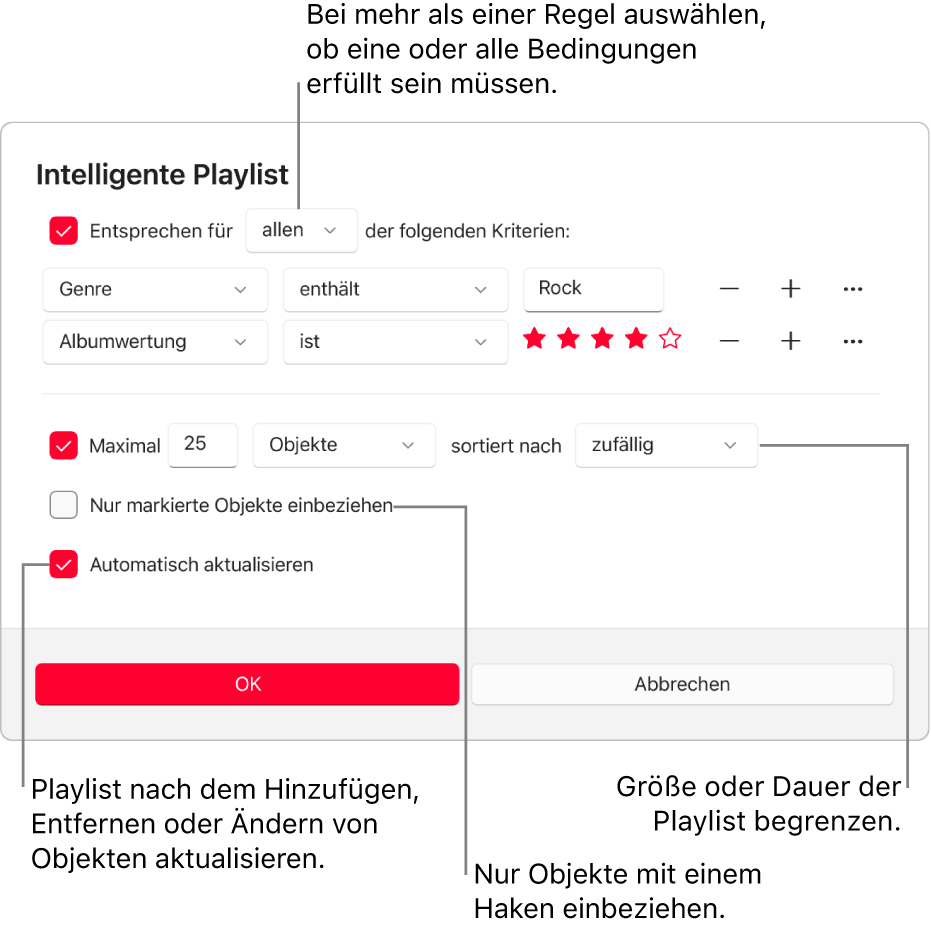Remove the Albumwertung rule with minus
931x931 pixels.
click(730, 341)
